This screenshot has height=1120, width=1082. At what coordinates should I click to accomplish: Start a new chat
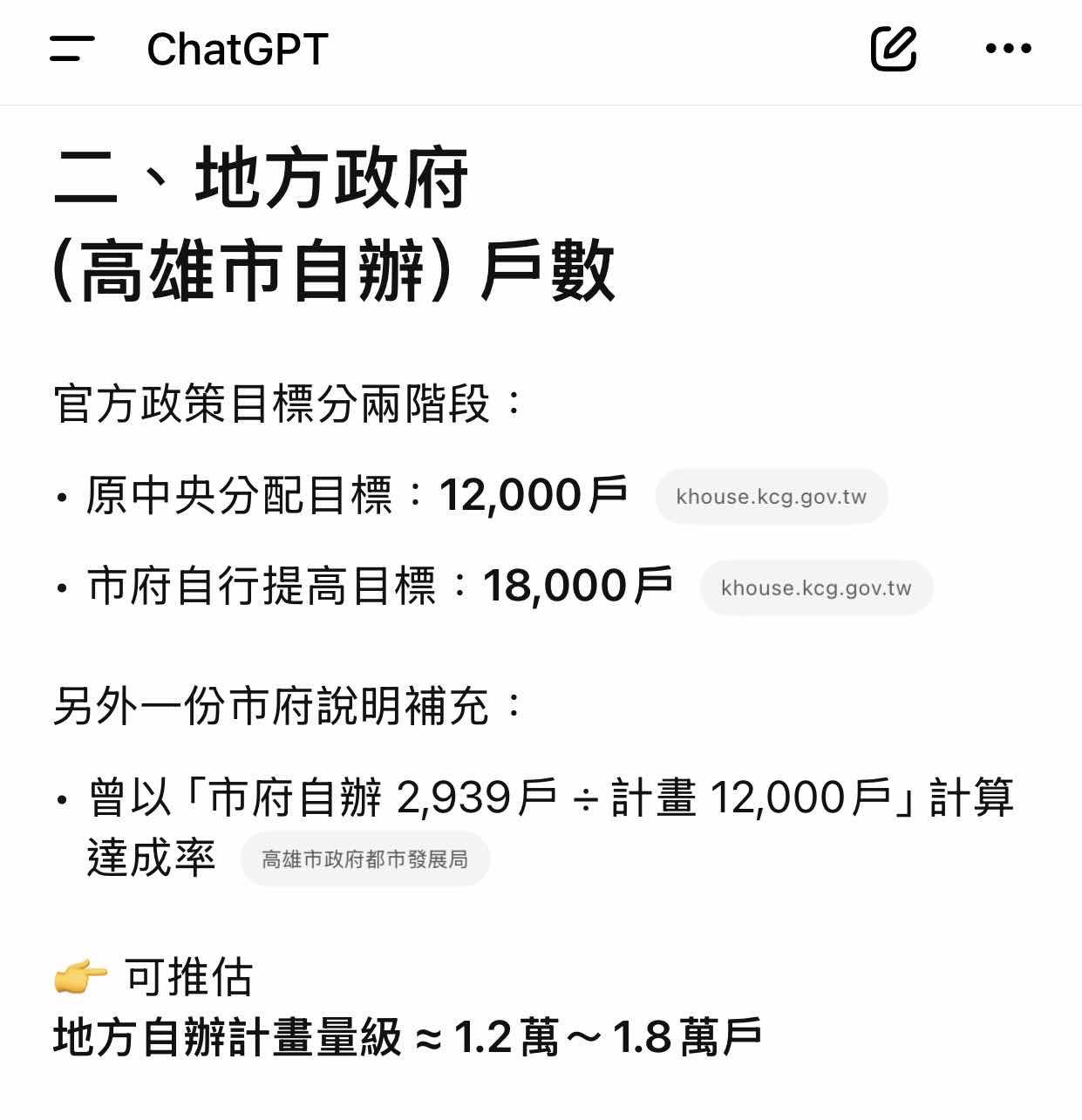(894, 49)
